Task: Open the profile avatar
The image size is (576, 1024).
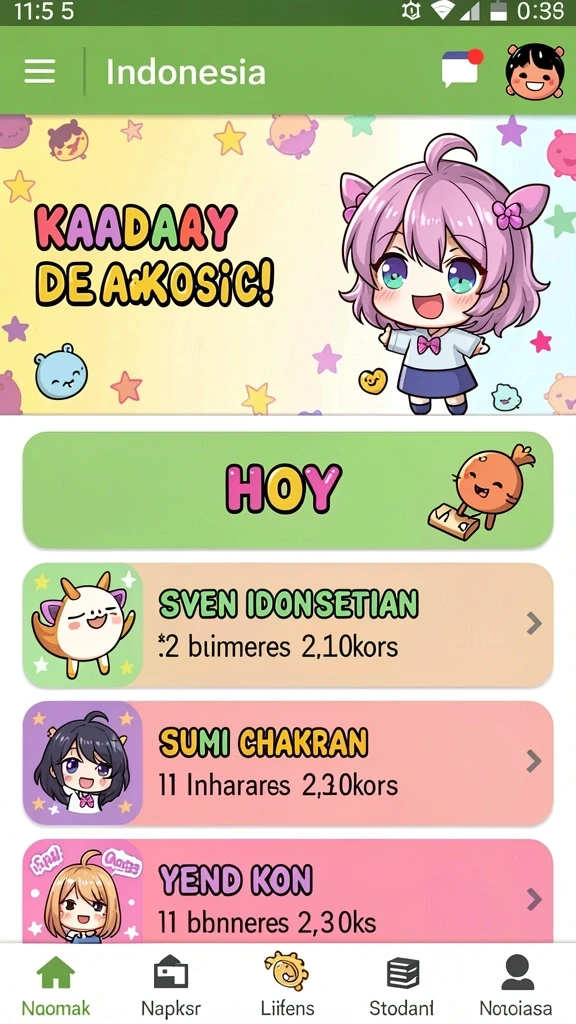Action: 534,71
